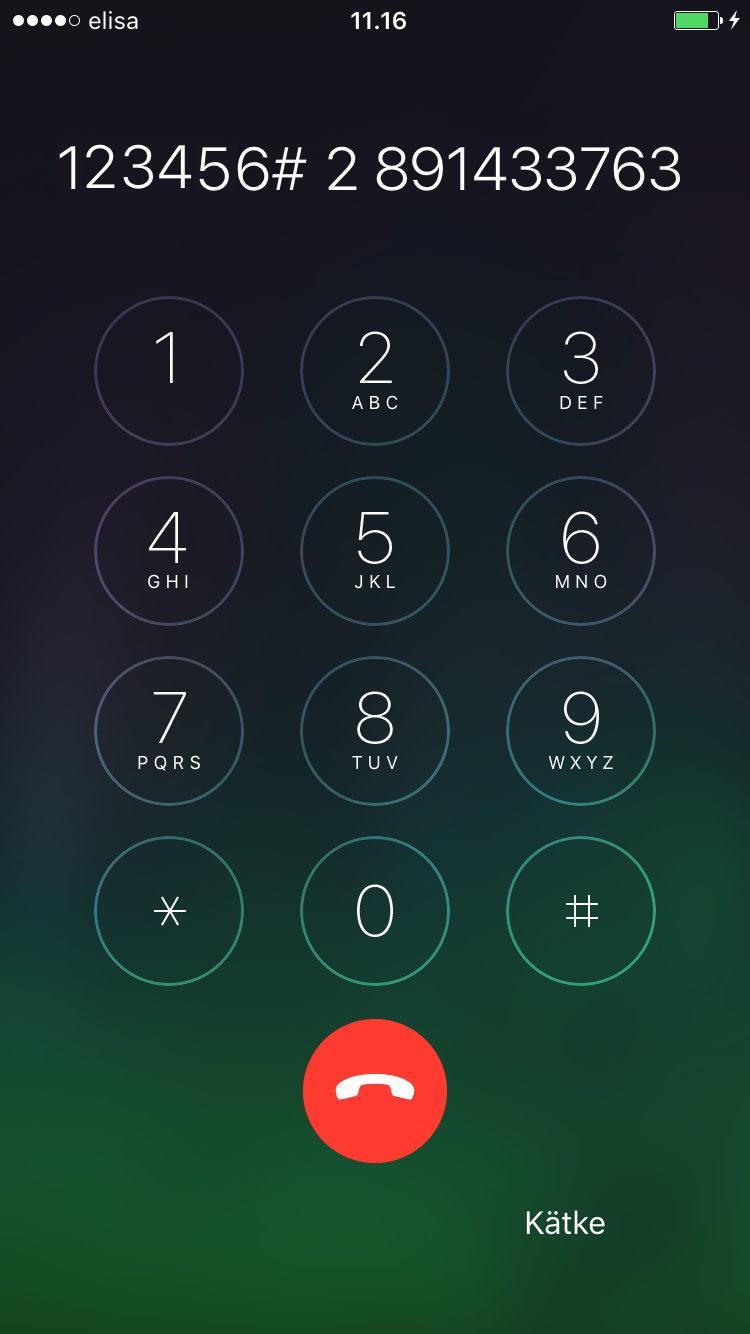Image resolution: width=750 pixels, height=1334 pixels.
Task: Tap the asterisk key
Action: [x=169, y=911]
